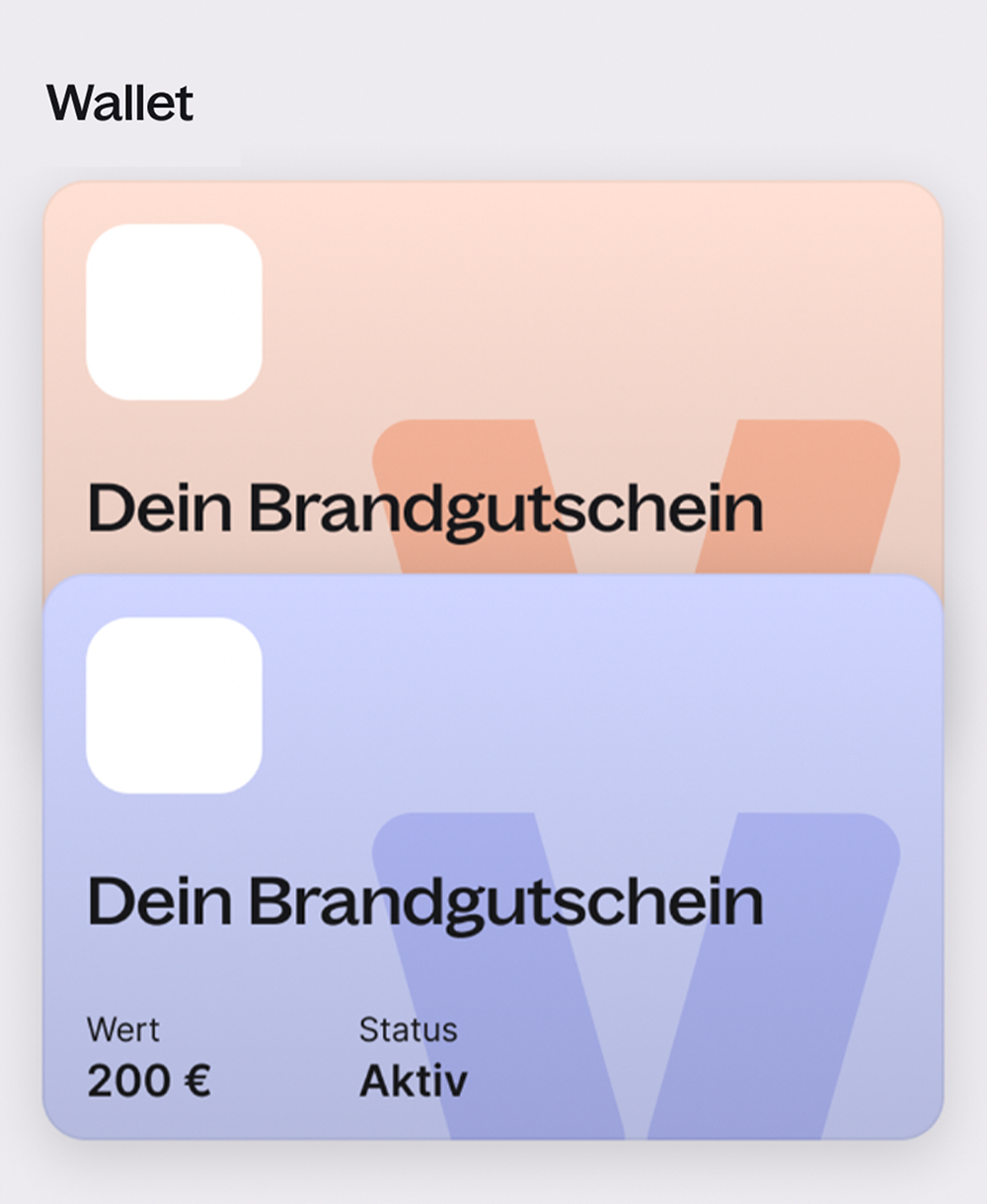
Task: Click the 'Aktiv' status text
Action: [412, 1081]
